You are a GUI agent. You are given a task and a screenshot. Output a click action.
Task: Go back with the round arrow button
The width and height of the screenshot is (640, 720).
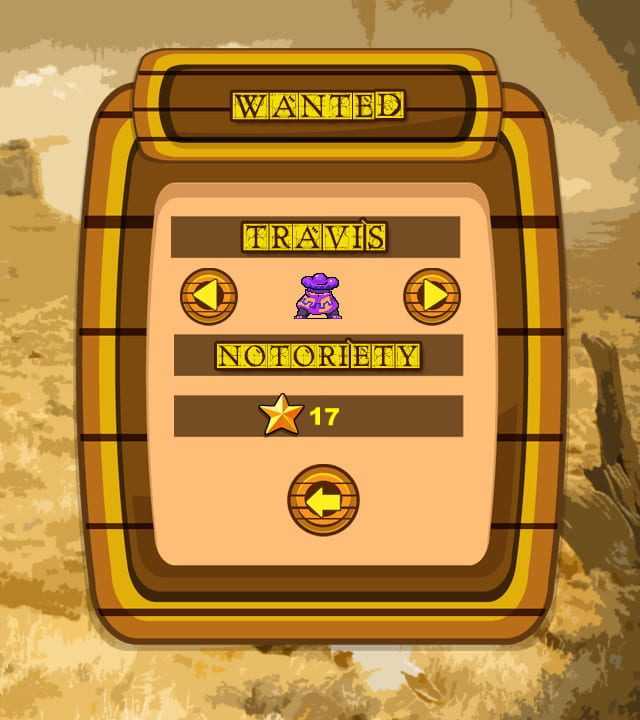tap(323, 500)
